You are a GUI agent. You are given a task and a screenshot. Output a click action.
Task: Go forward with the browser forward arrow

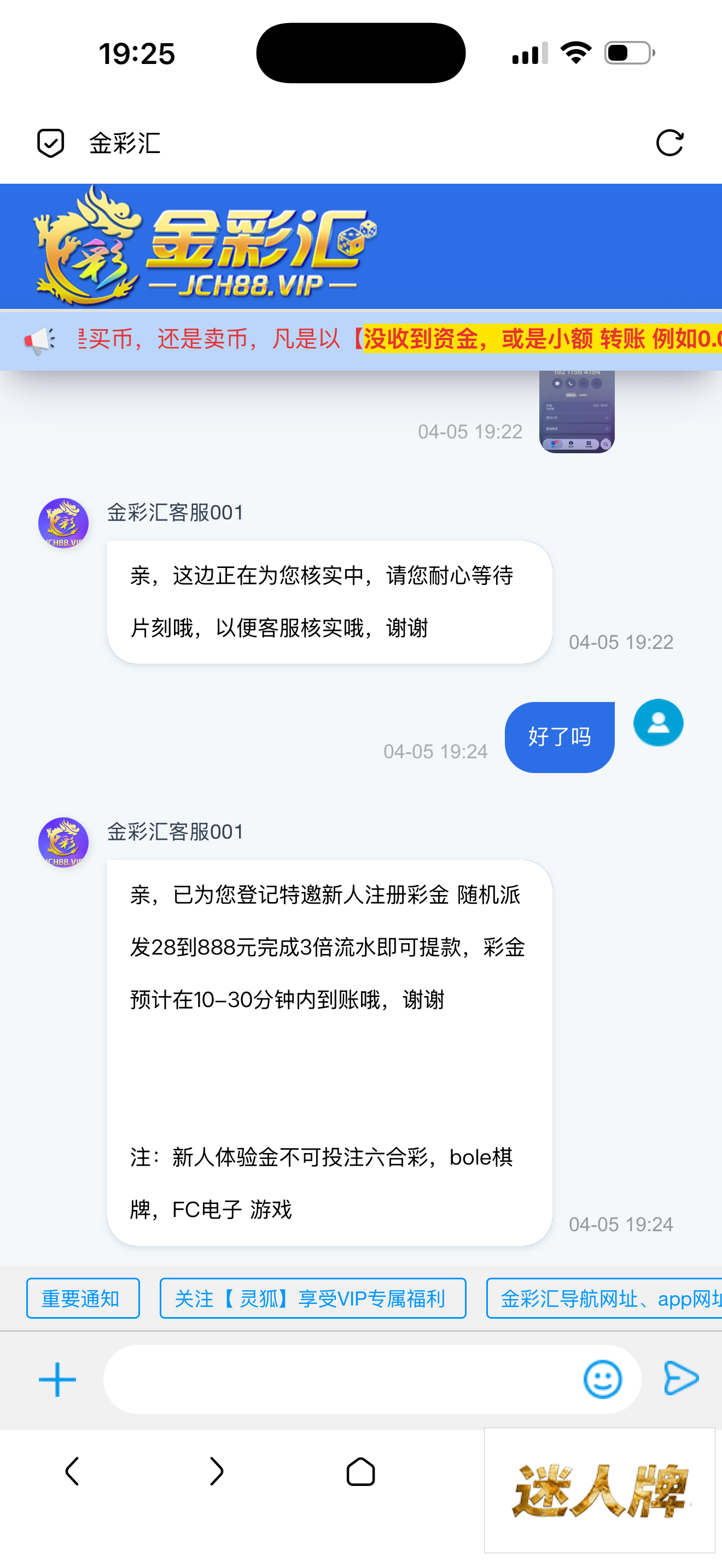click(x=216, y=1471)
